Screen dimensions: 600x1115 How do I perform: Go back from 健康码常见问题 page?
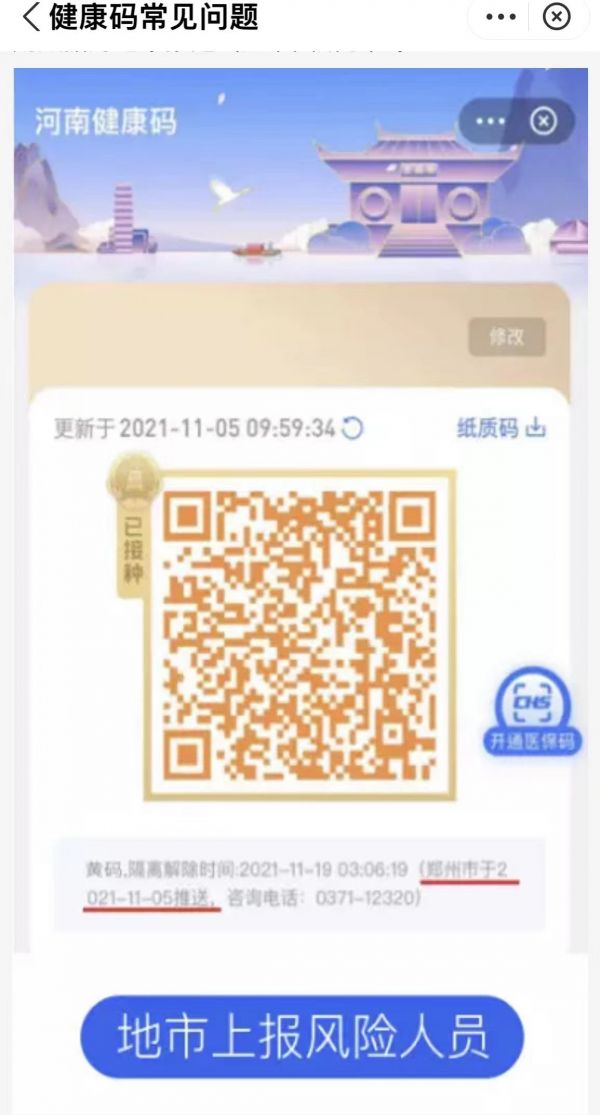[x=31, y=17]
